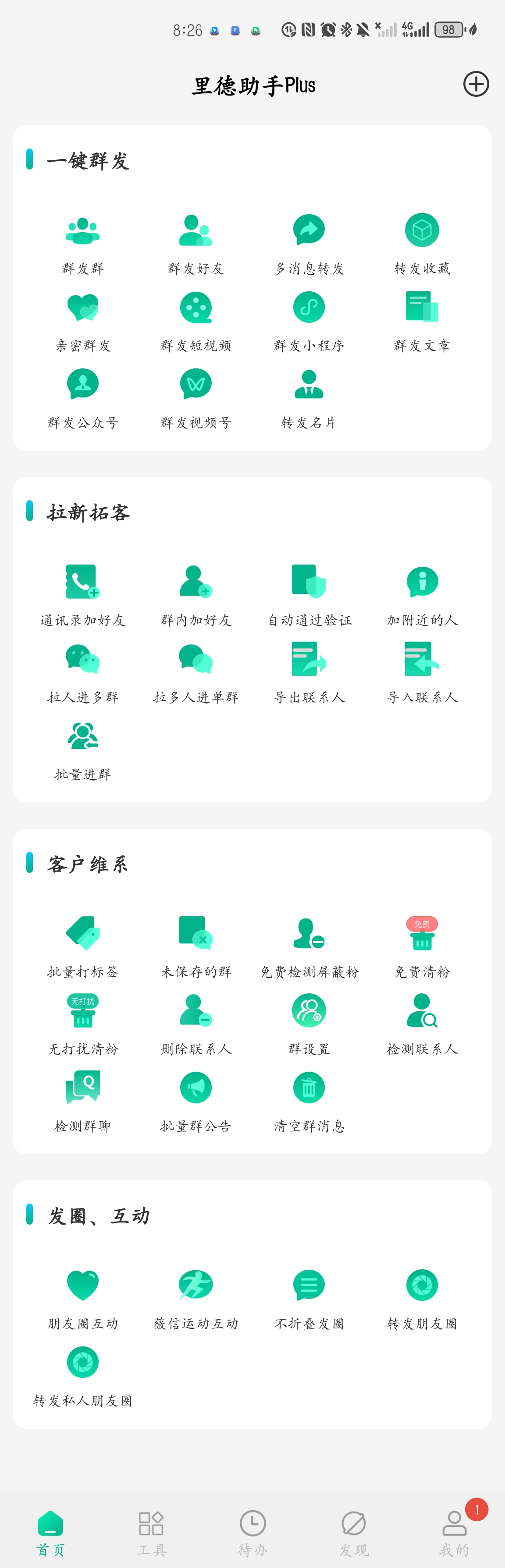Open 群发群 group broadcast
Viewport: 505px width, 1568px height.
tap(83, 243)
